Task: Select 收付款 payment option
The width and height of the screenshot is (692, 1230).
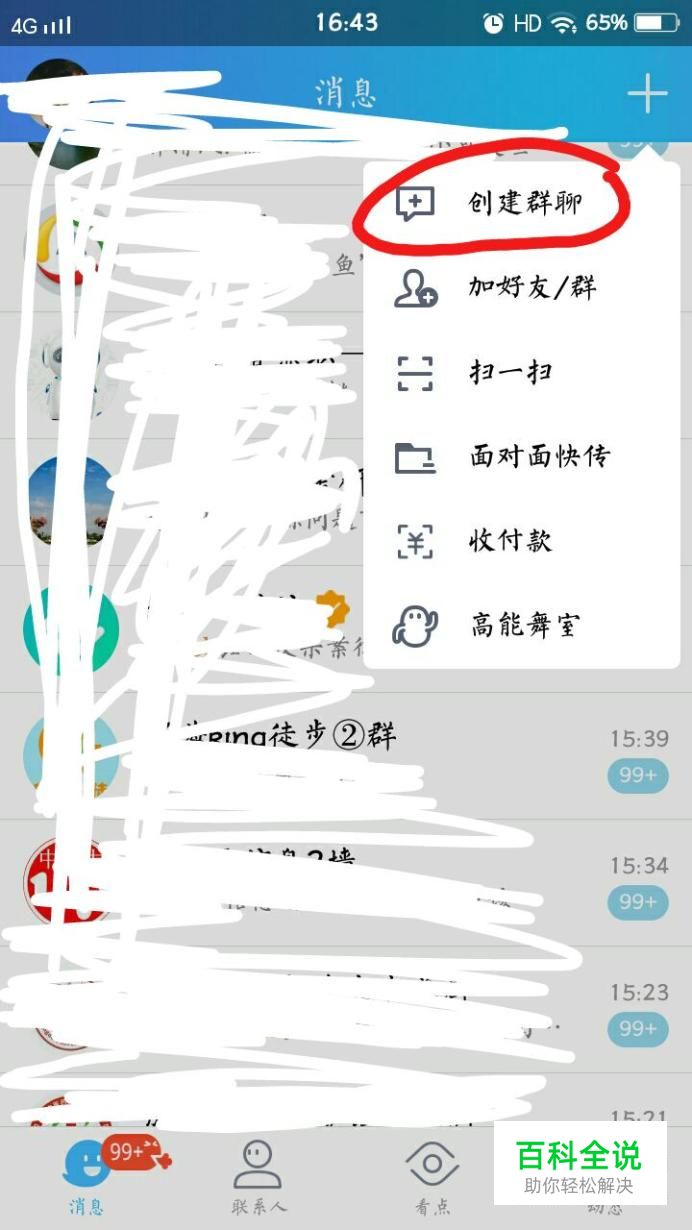Action: click(522, 541)
